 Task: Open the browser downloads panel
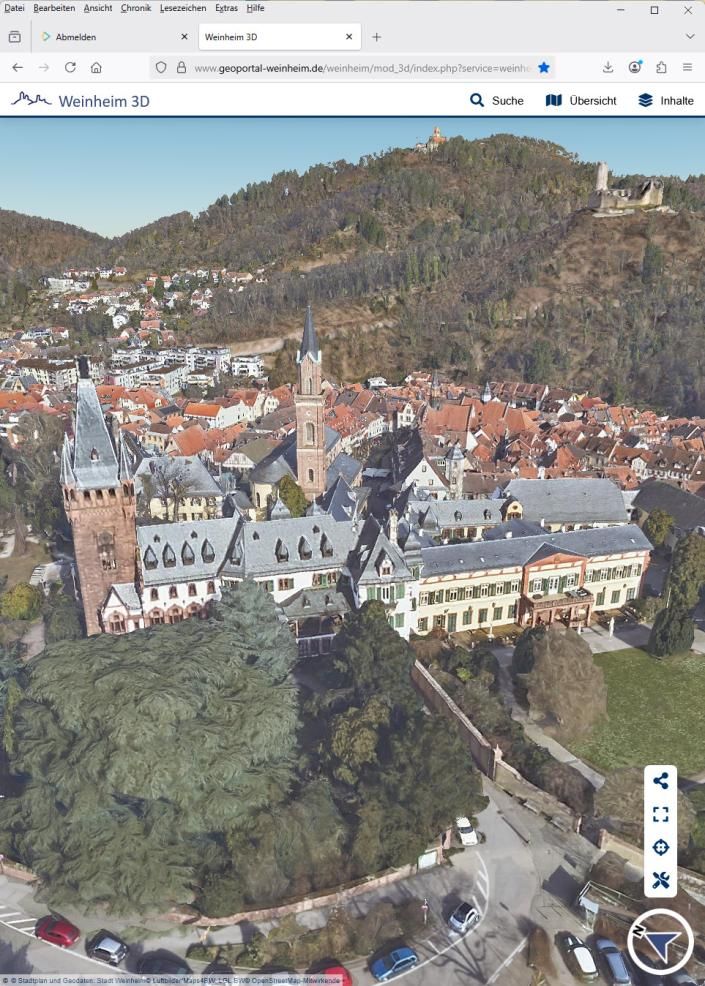click(x=608, y=67)
